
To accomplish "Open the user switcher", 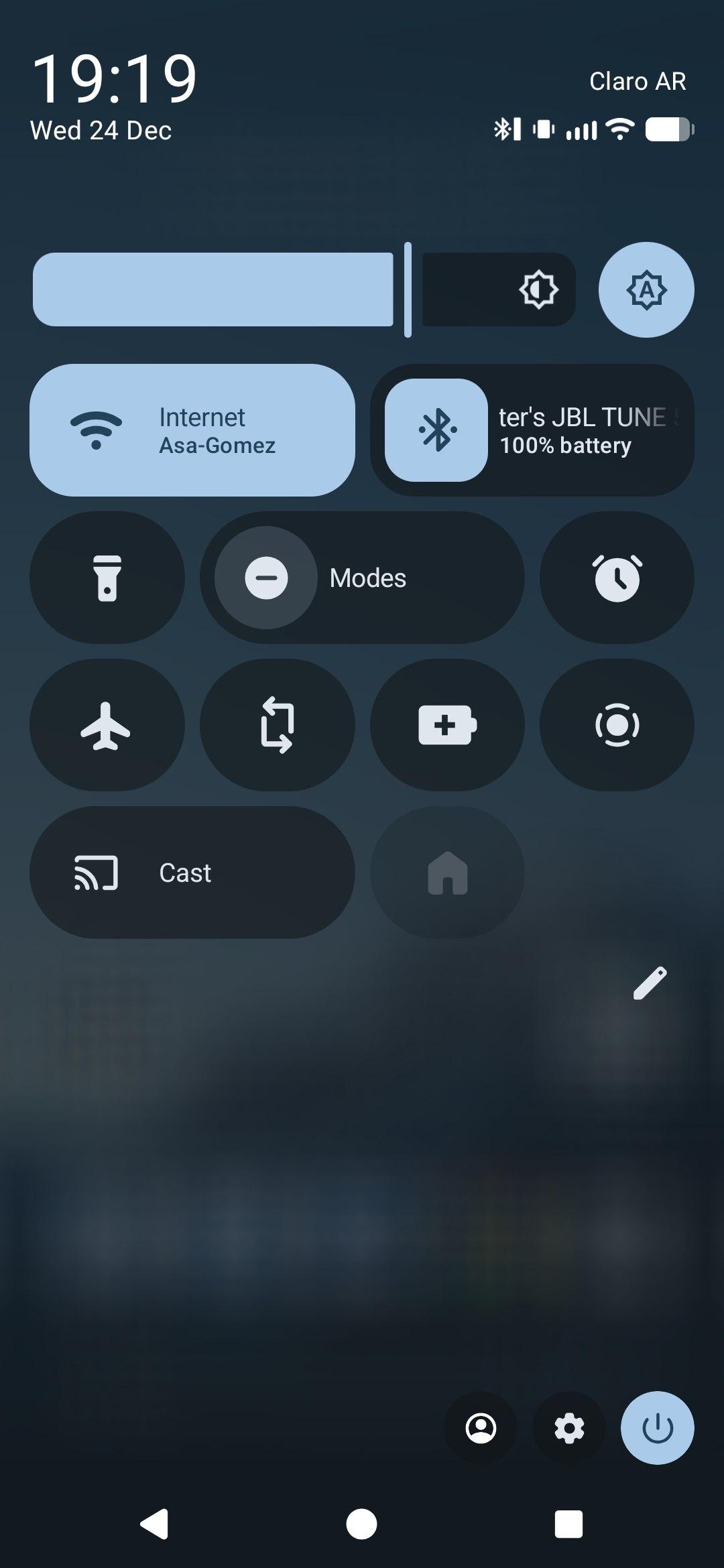I will pos(481,1428).
